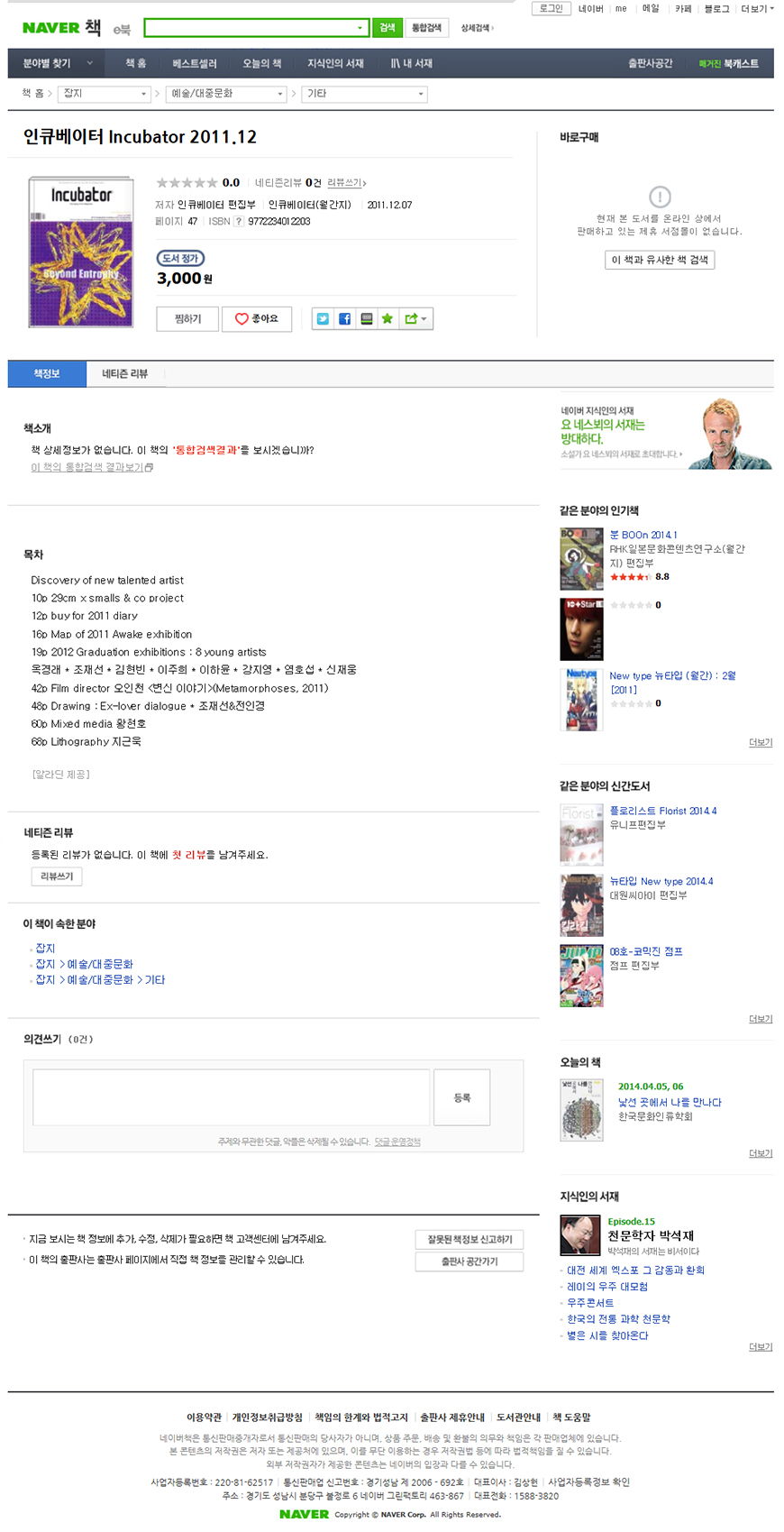Image resolution: width=784 pixels, height=1532 pixels.
Task: Open the 예술/대중문화 category dropdown
Action: click(x=225, y=94)
